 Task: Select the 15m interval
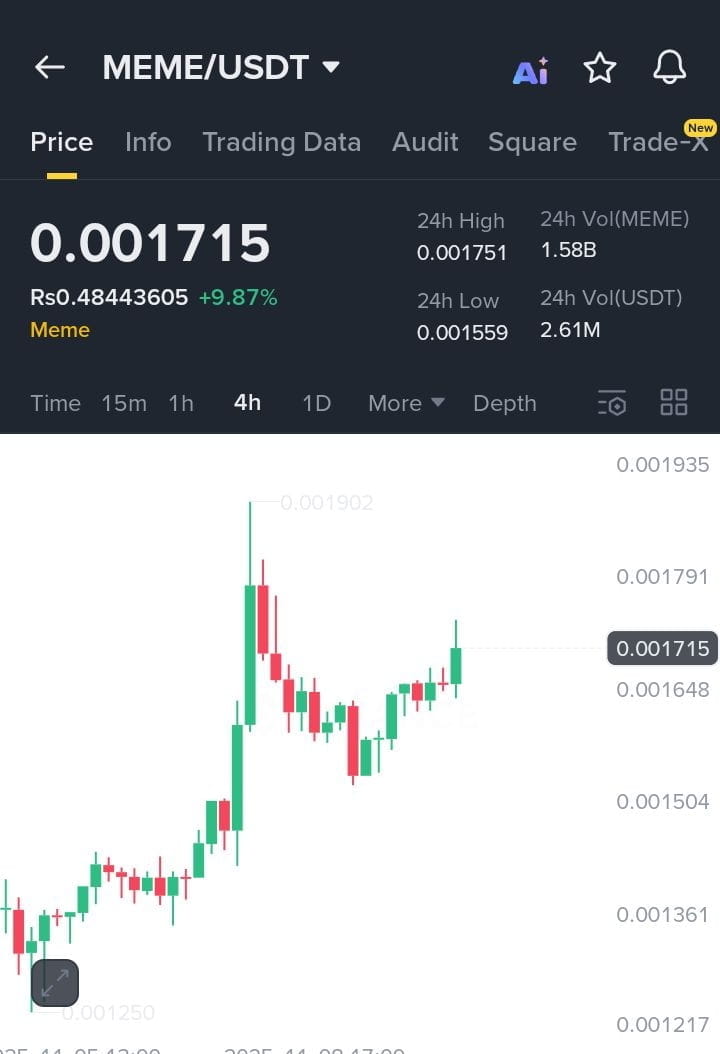124,403
